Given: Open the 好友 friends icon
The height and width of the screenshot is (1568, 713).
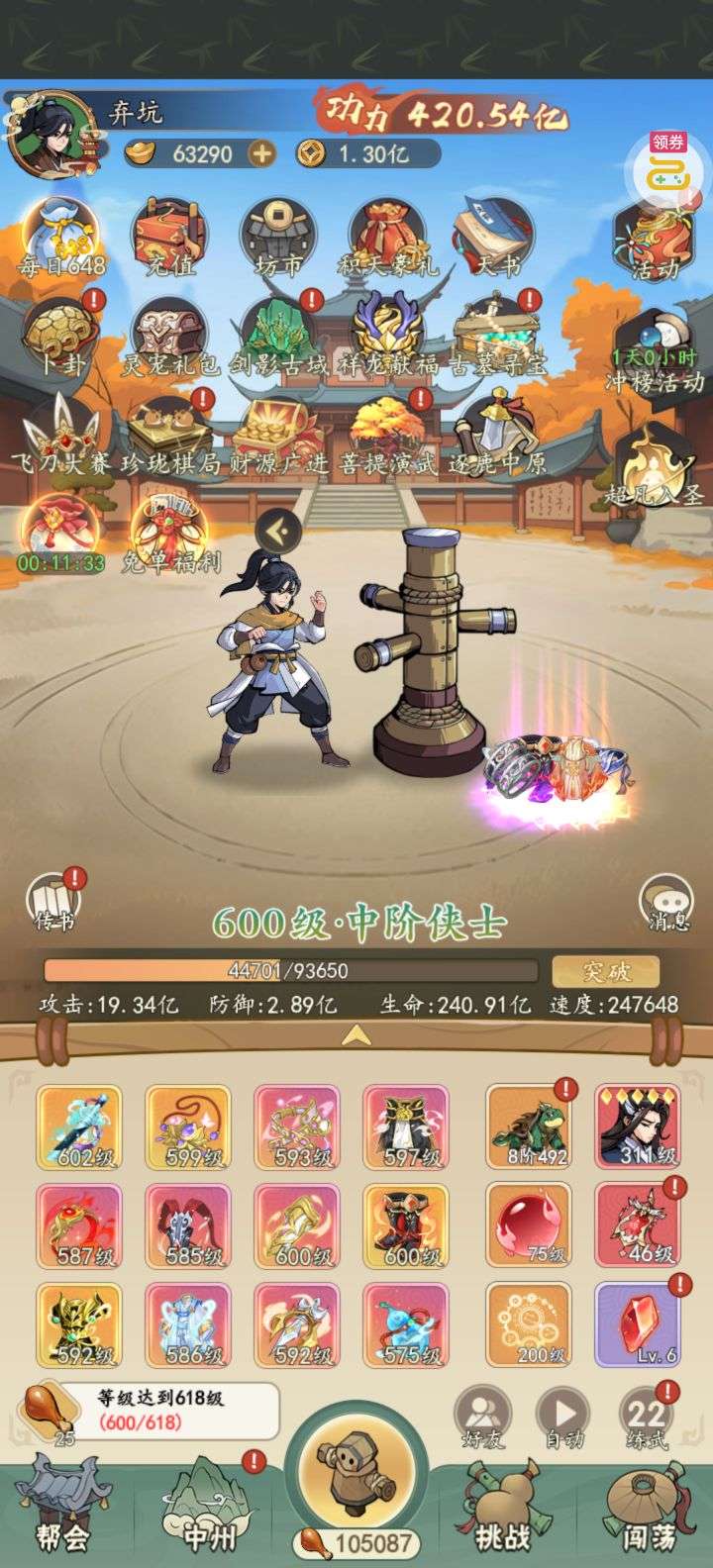Looking at the screenshot, I should coord(483,1418).
